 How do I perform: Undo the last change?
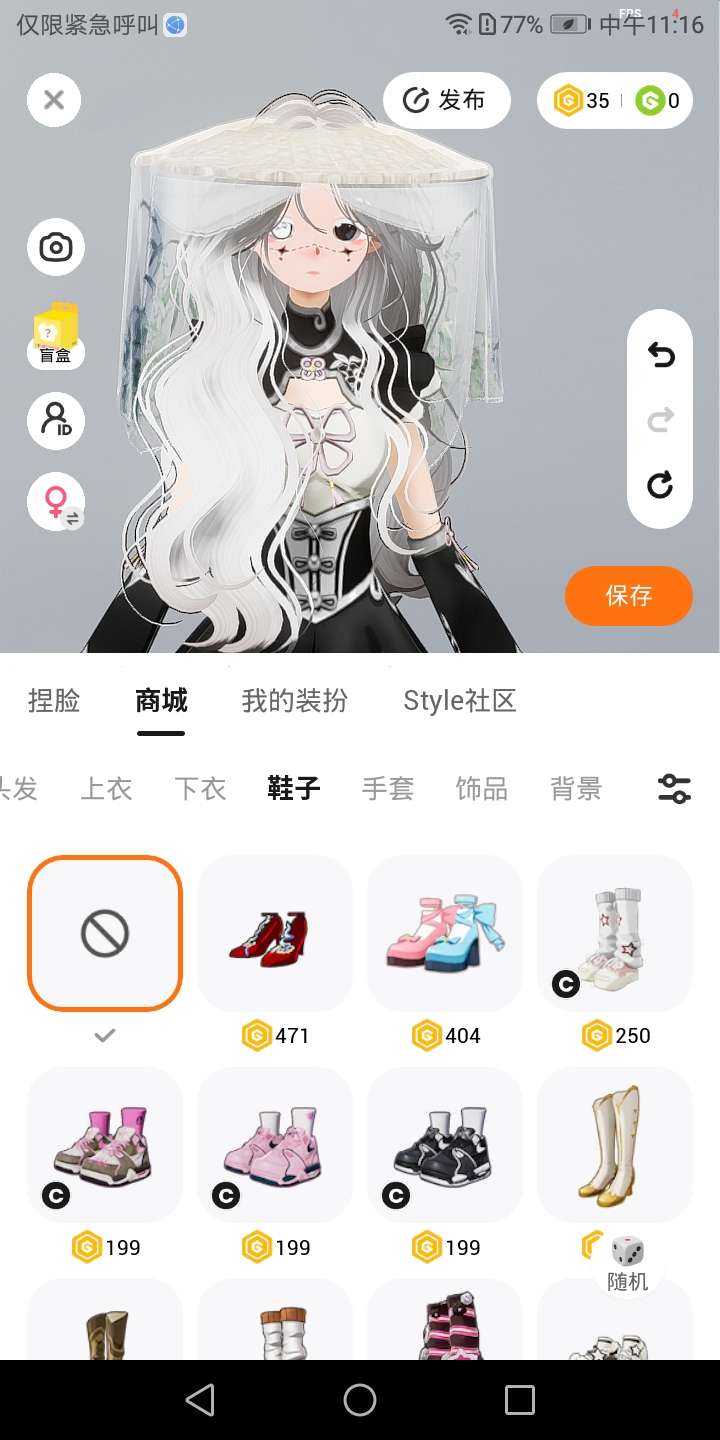coord(660,355)
